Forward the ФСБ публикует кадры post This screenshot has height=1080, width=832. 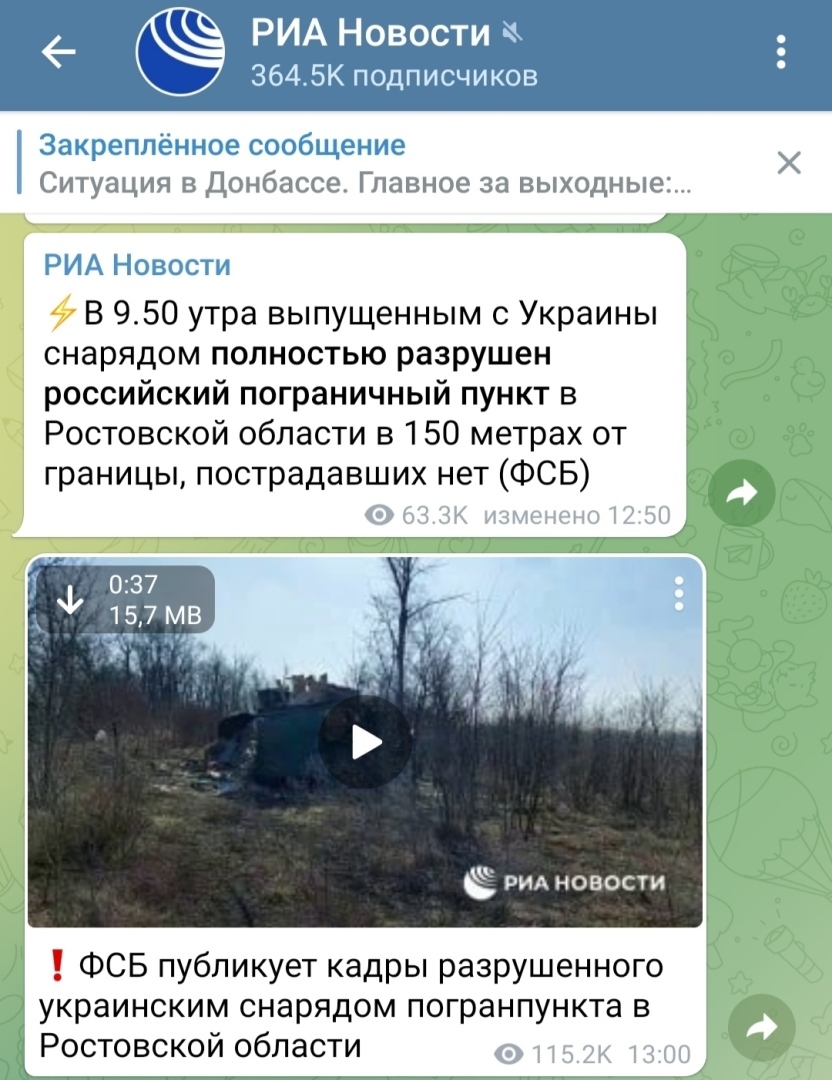(x=762, y=1027)
